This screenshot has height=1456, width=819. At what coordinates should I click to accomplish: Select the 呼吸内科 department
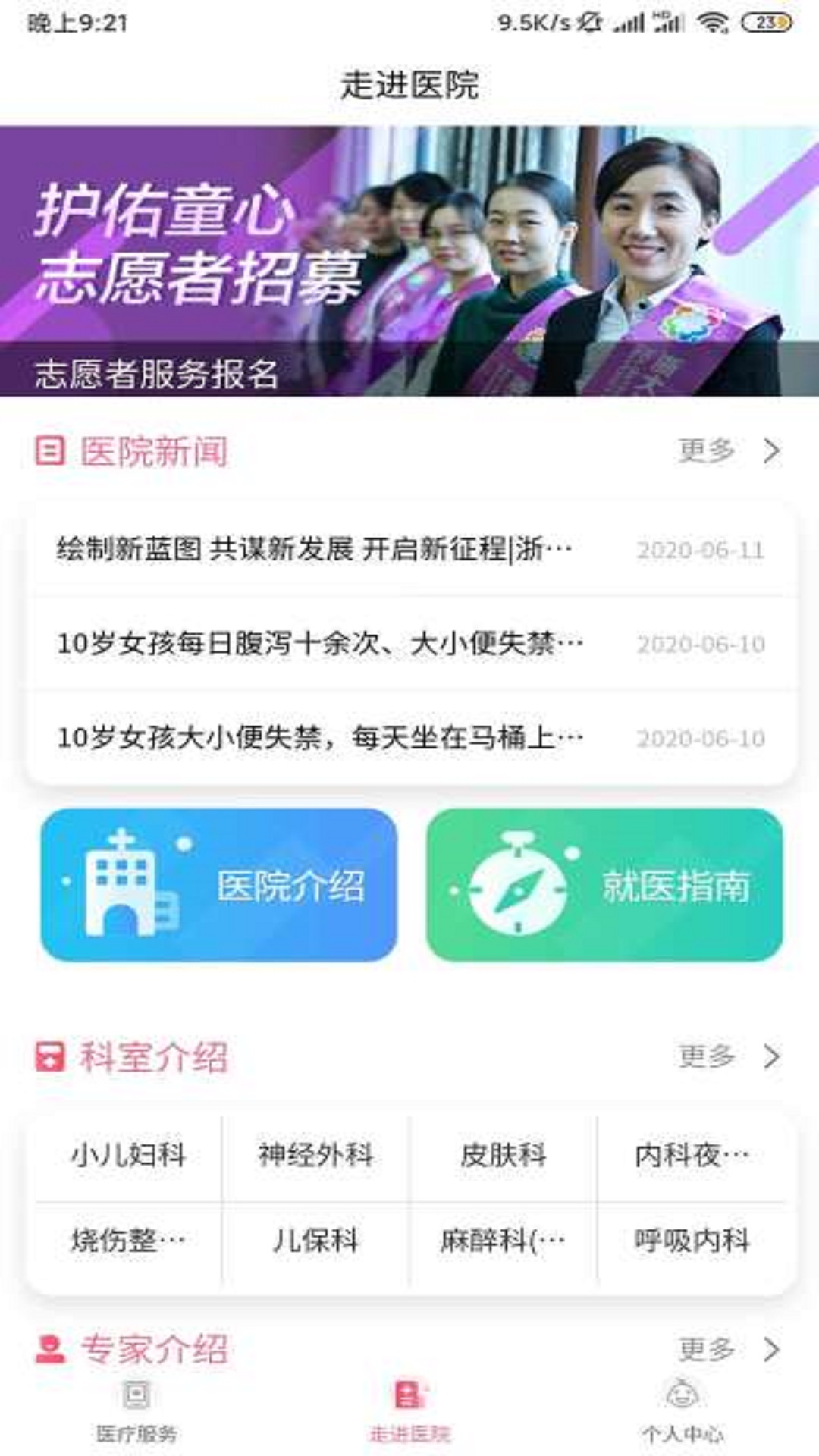pos(691,1241)
